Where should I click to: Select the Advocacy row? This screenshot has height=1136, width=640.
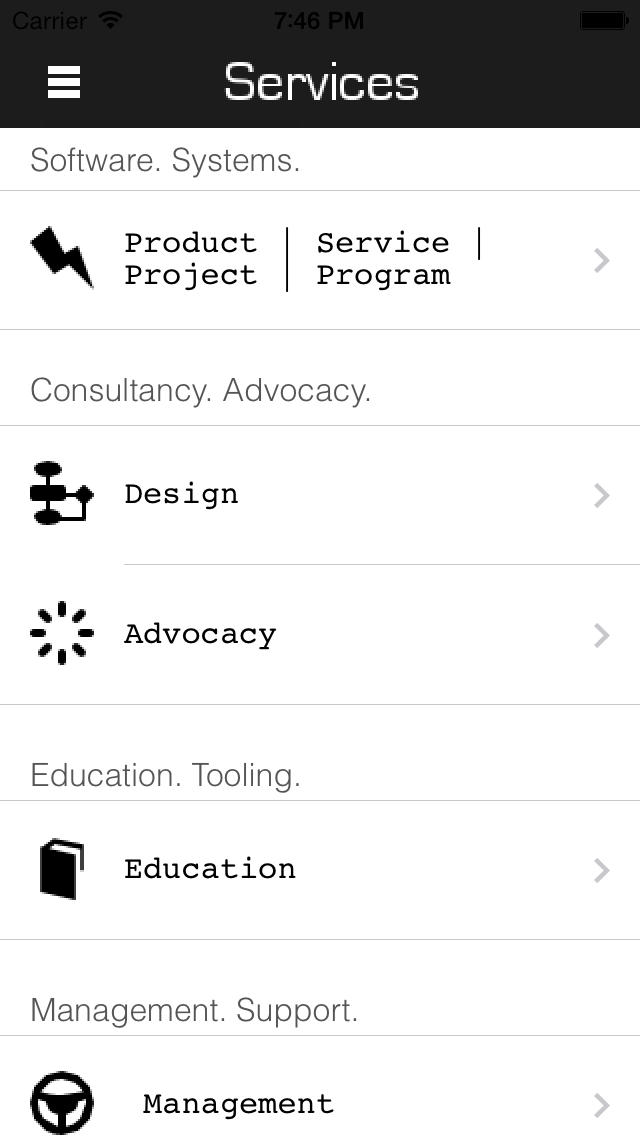(320, 635)
